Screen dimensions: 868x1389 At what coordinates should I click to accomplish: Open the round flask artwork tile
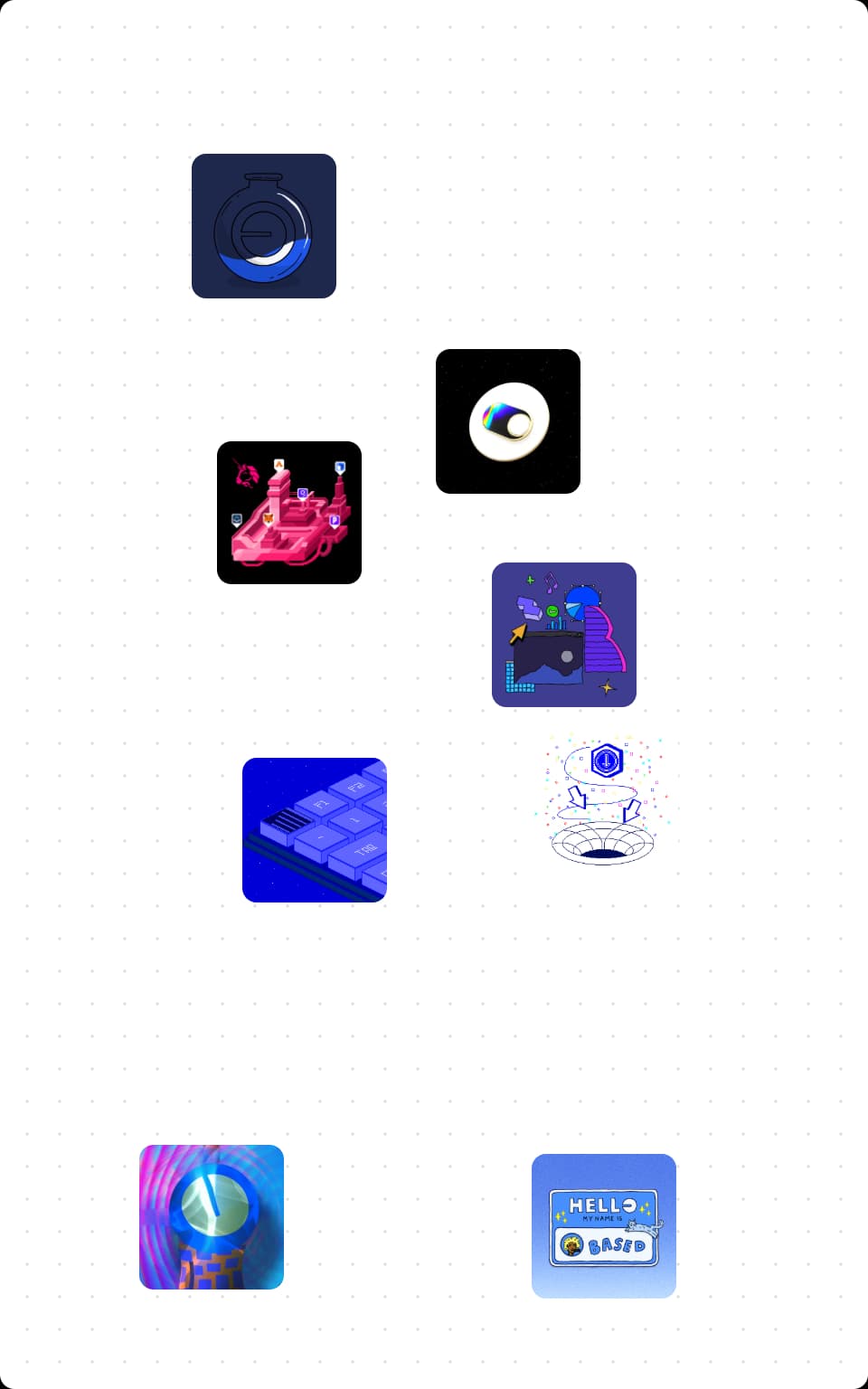click(264, 226)
